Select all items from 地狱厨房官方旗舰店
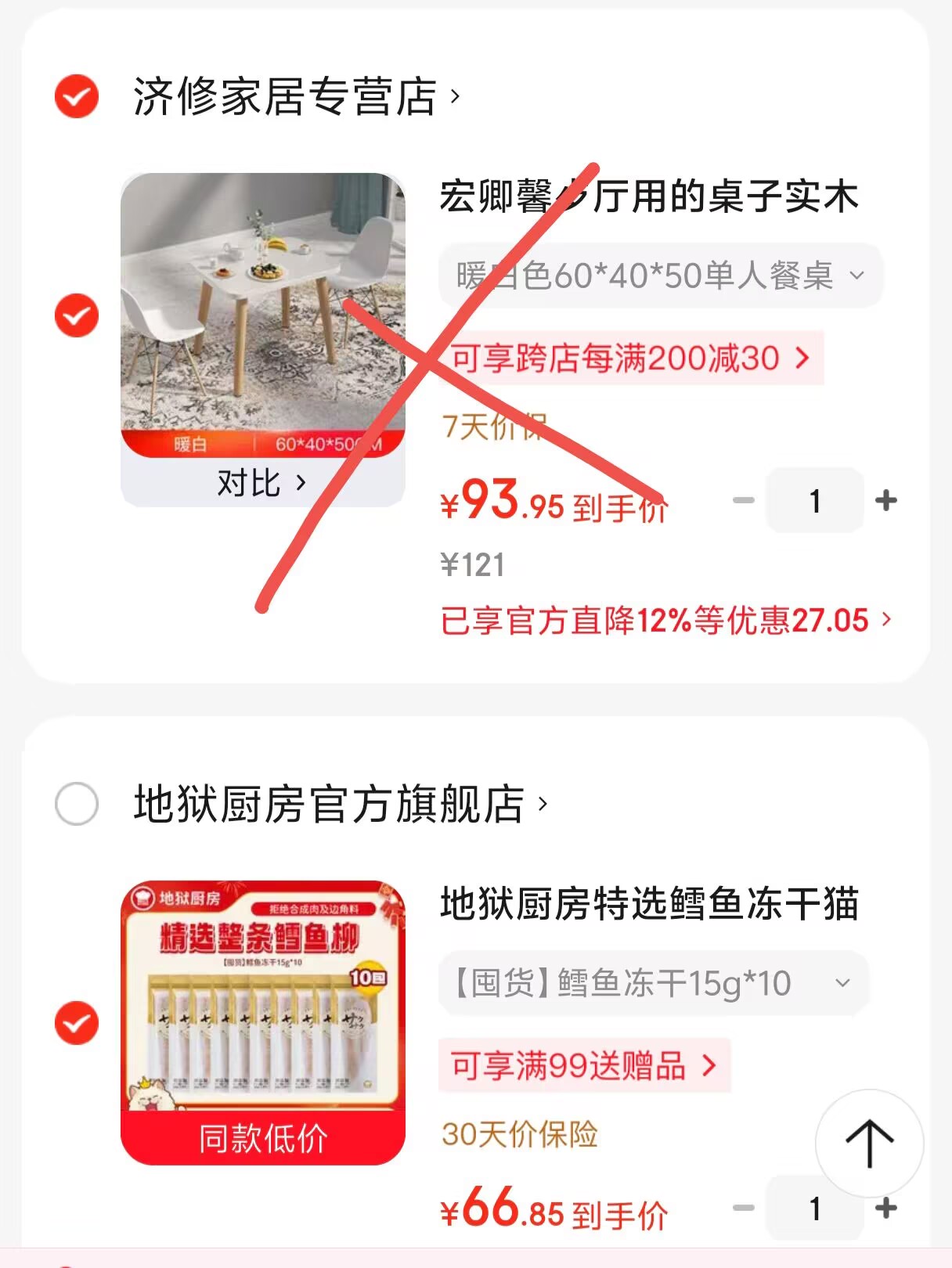Image resolution: width=952 pixels, height=1268 pixels. pos(77,804)
